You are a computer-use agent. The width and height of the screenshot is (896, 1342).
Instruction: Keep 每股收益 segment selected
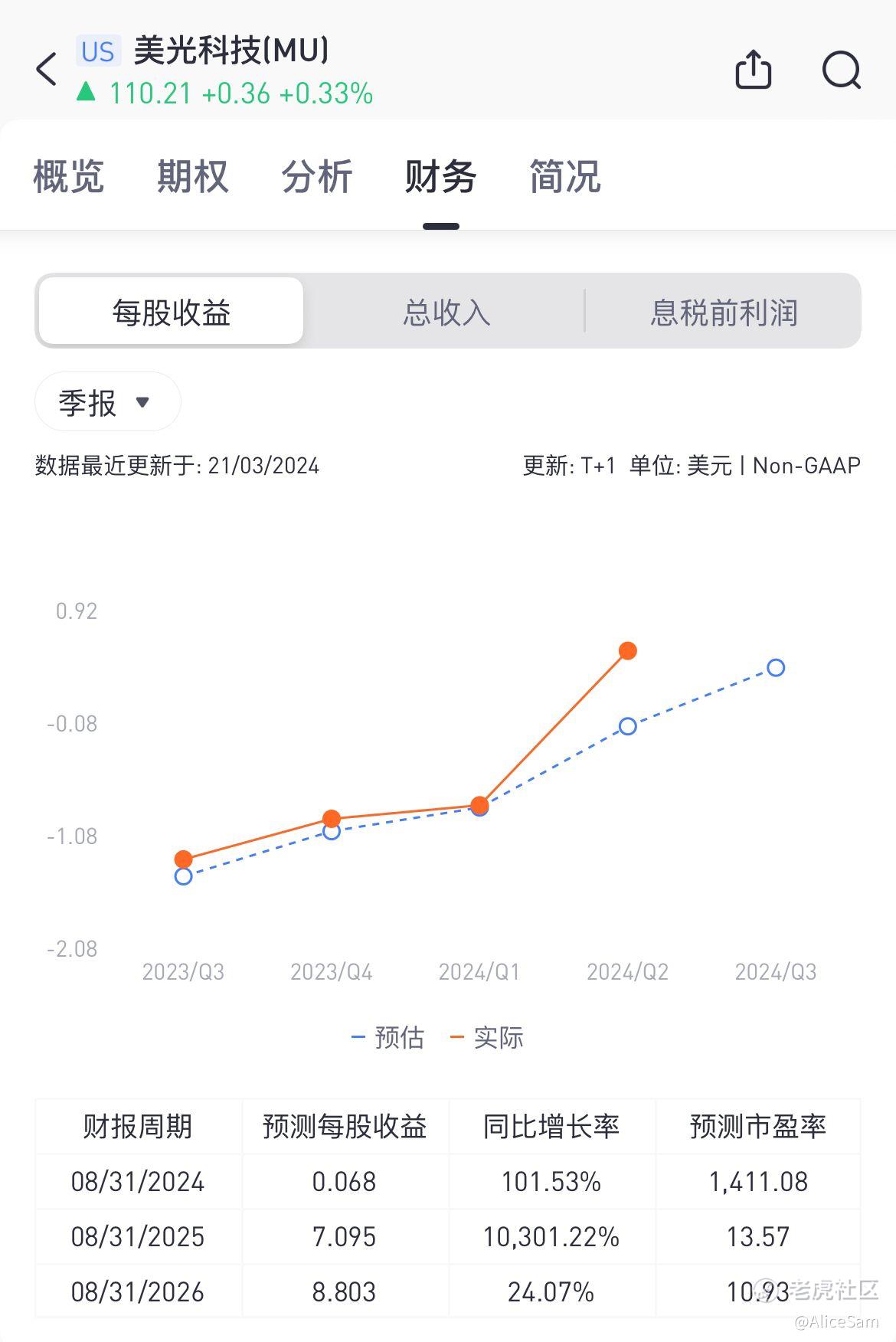[172, 311]
